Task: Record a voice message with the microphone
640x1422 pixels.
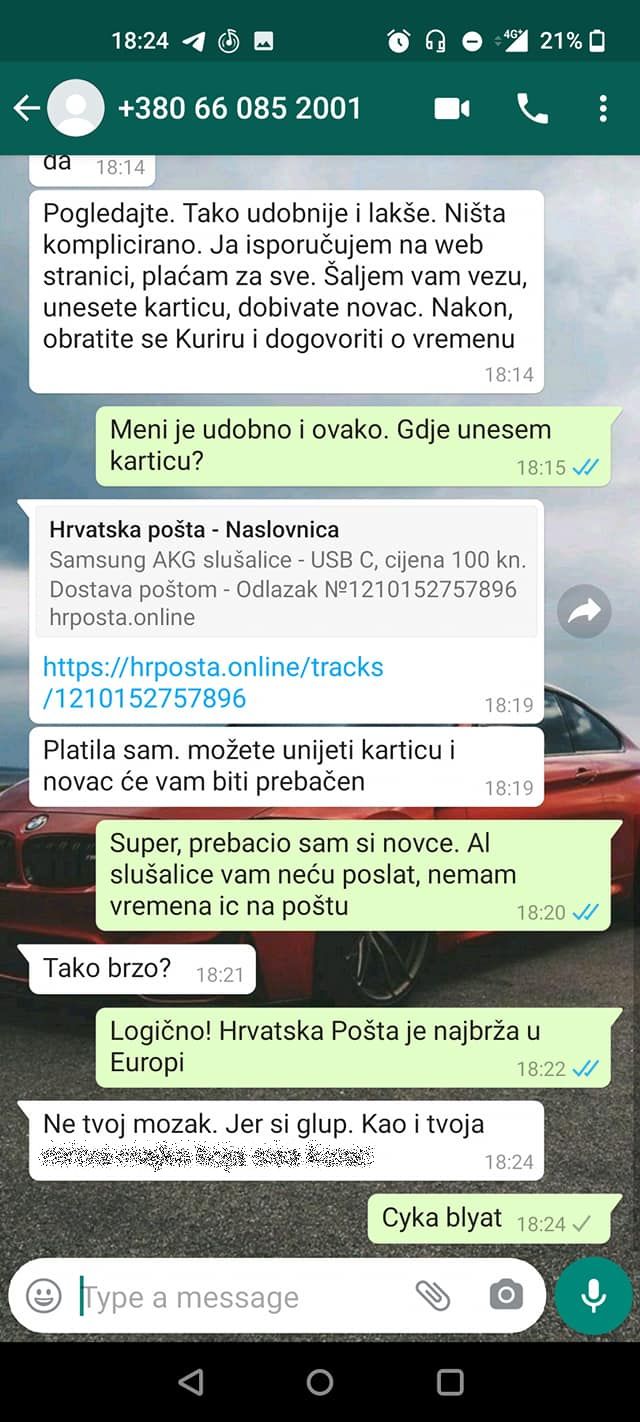Action: tap(594, 1297)
